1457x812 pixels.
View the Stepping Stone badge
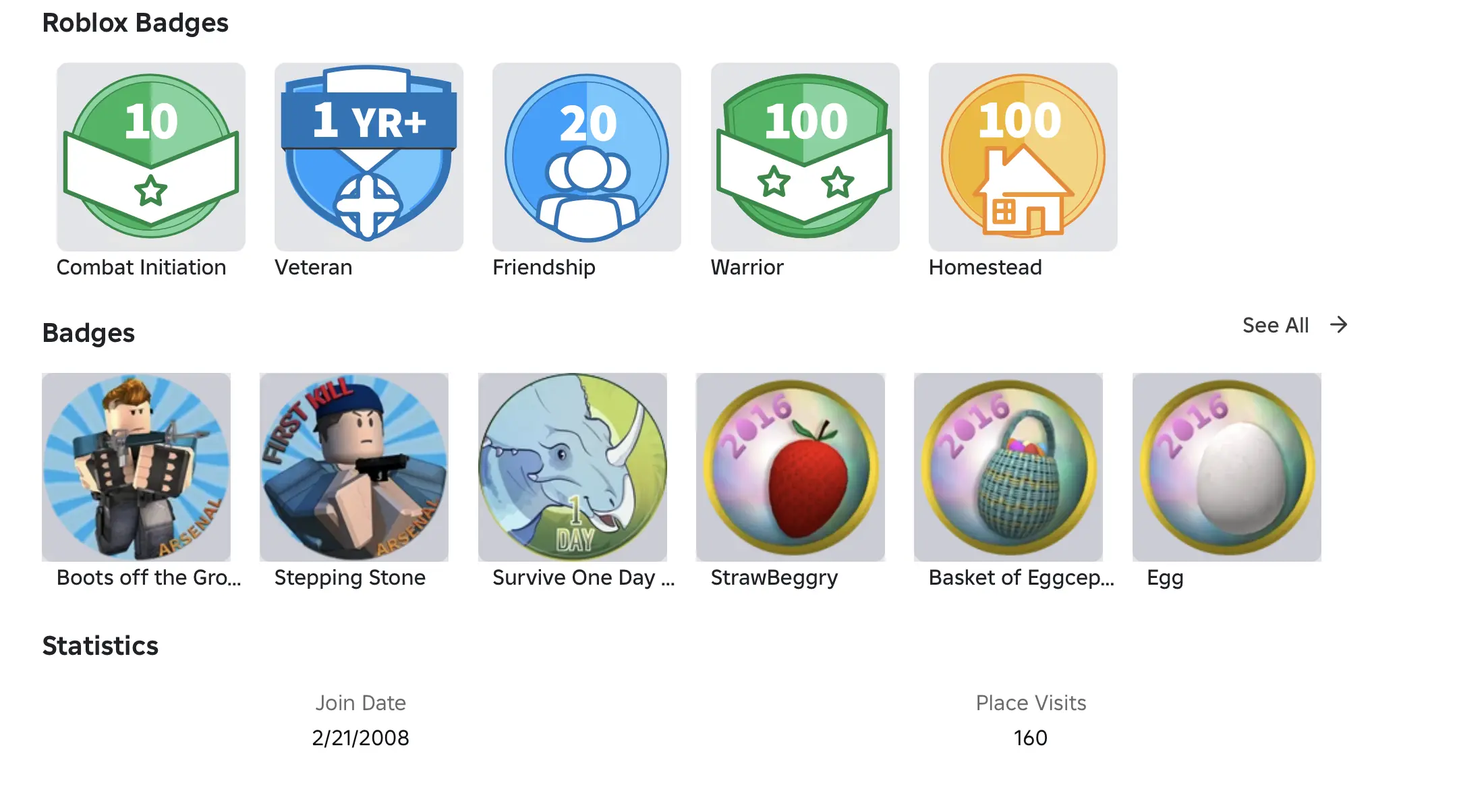pyautogui.click(x=354, y=467)
